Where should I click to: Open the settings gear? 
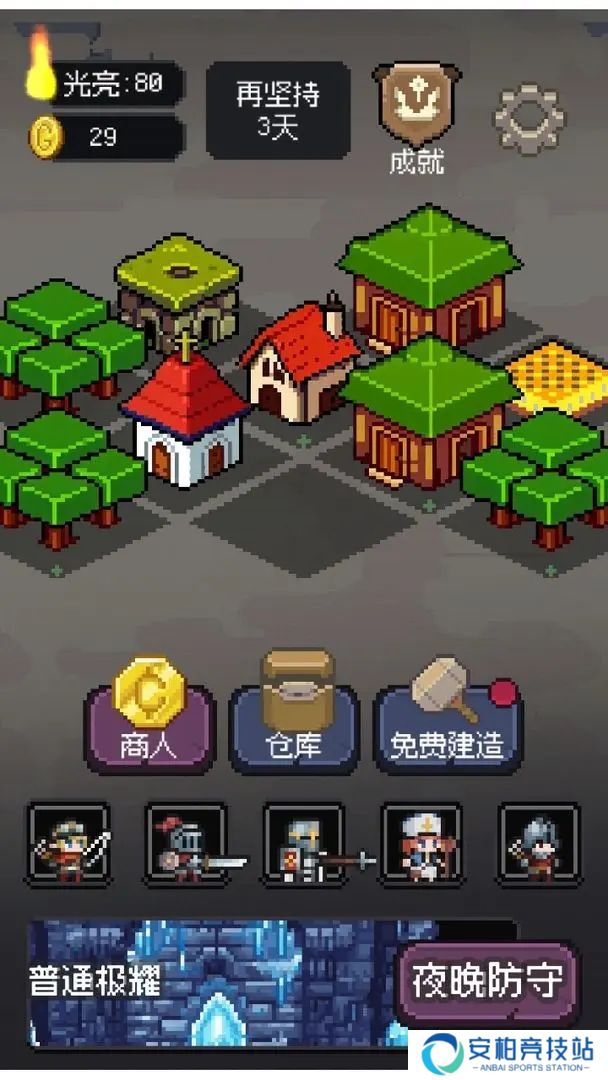(x=528, y=117)
